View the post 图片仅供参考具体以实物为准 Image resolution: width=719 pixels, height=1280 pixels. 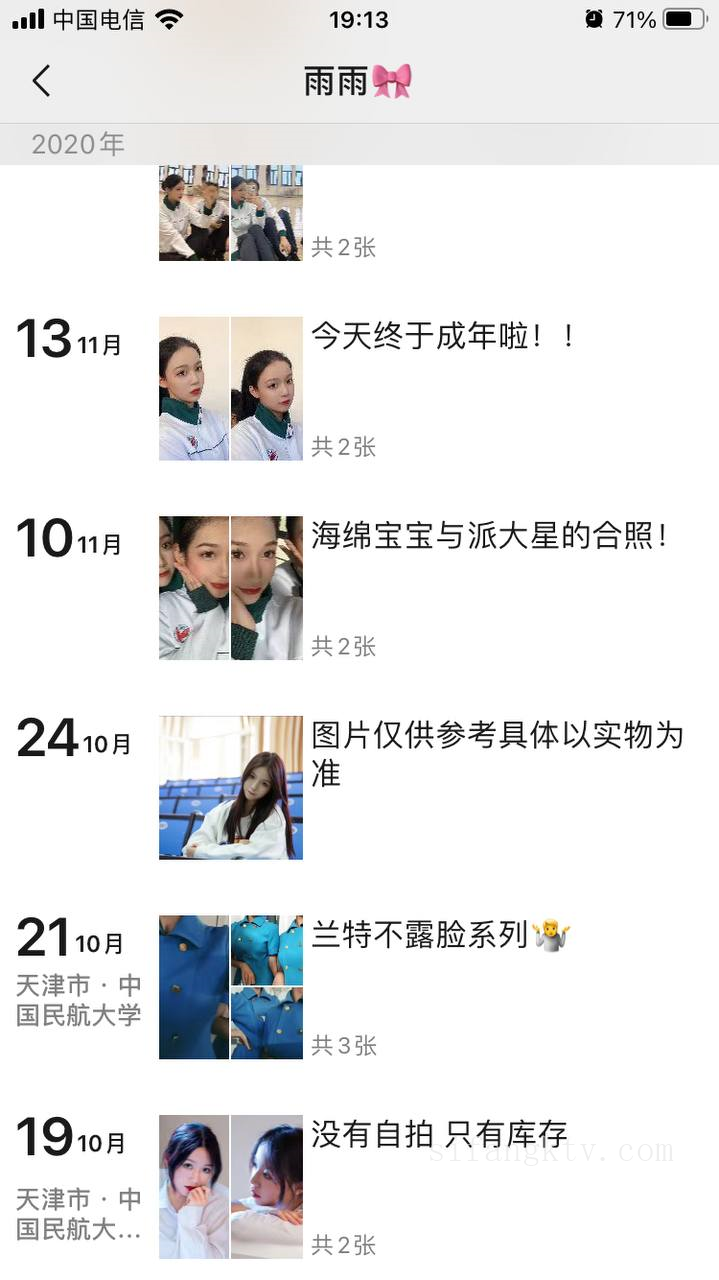pyautogui.click(x=496, y=753)
